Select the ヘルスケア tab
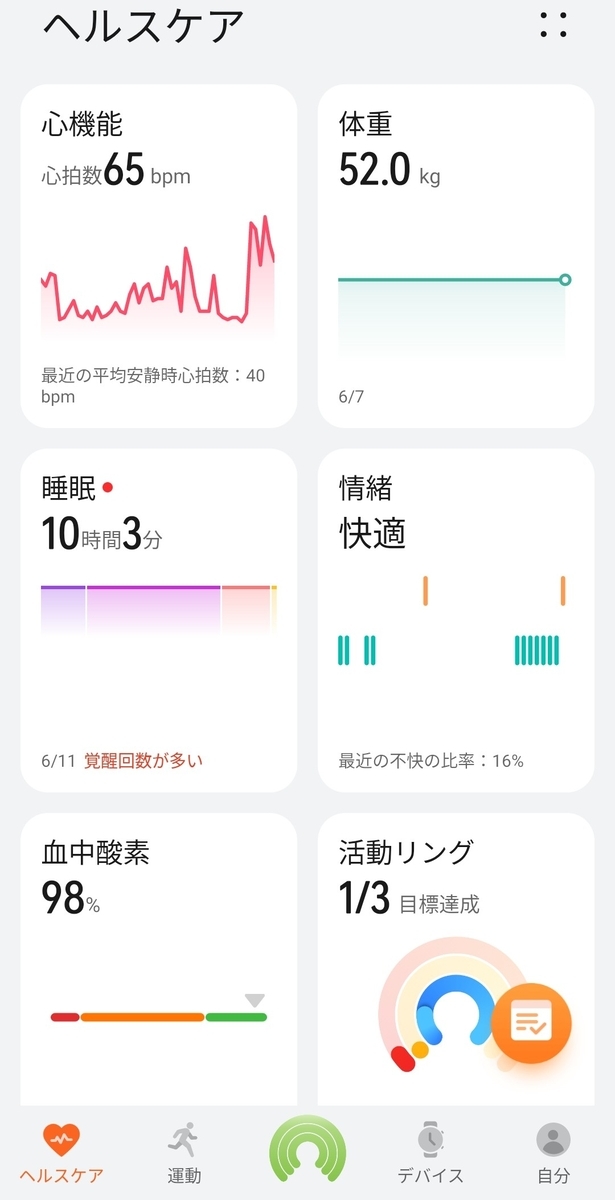The height and width of the screenshot is (1200, 615). point(61,1153)
